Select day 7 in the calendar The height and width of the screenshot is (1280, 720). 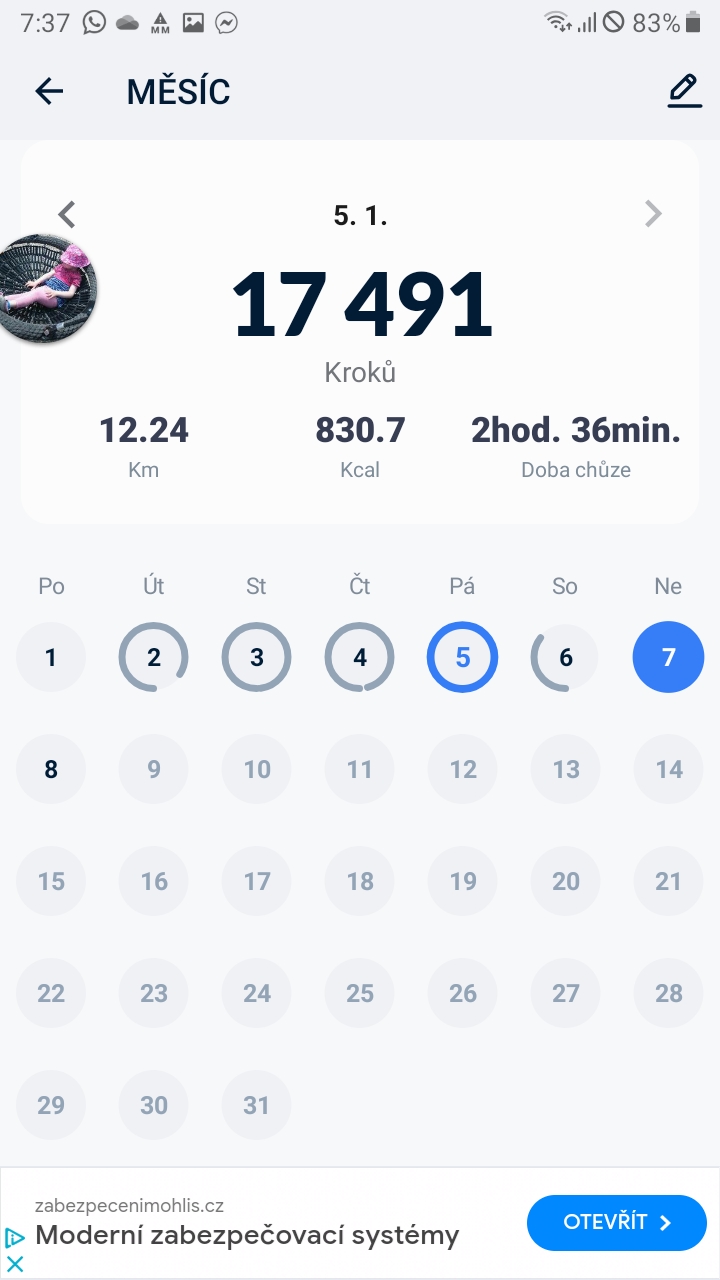click(x=668, y=657)
